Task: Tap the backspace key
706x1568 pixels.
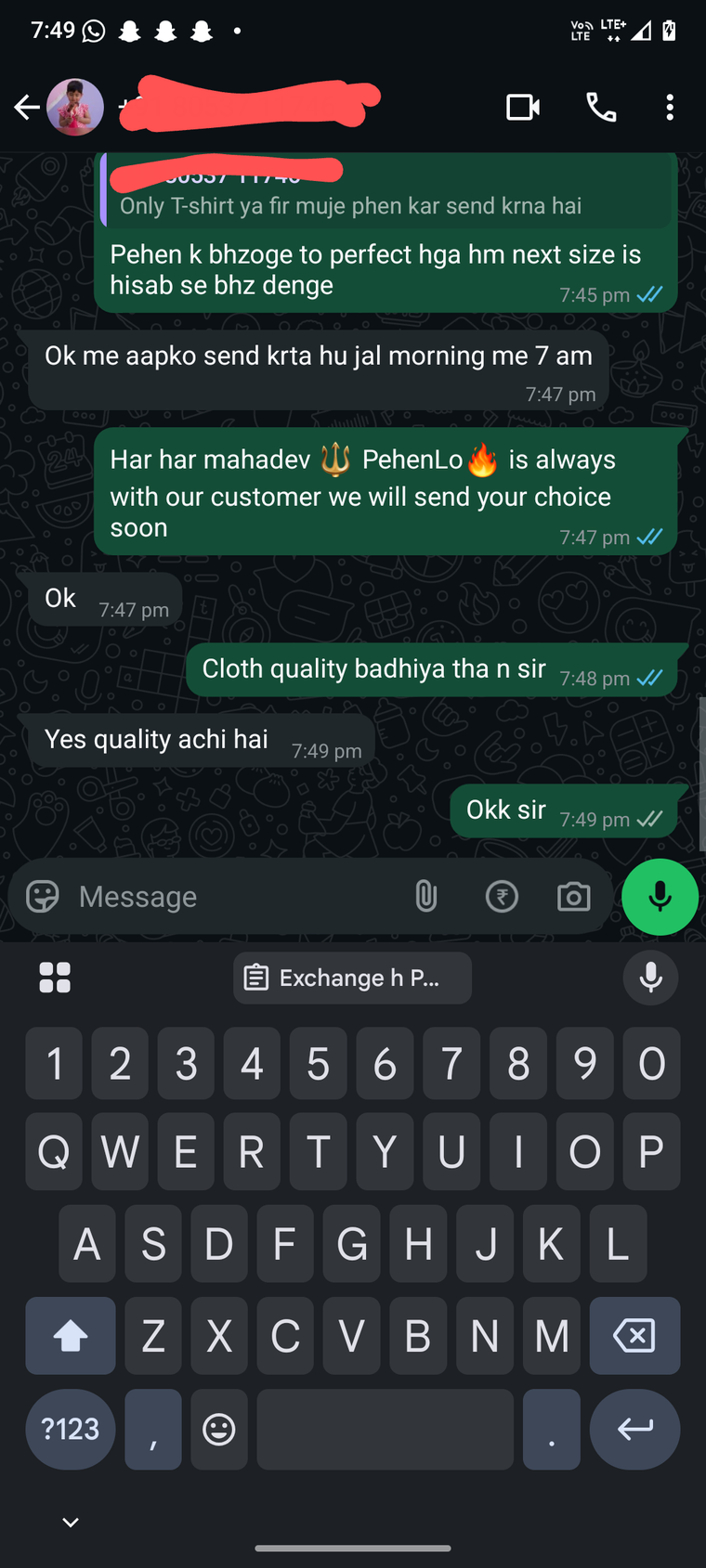Action: (634, 1336)
